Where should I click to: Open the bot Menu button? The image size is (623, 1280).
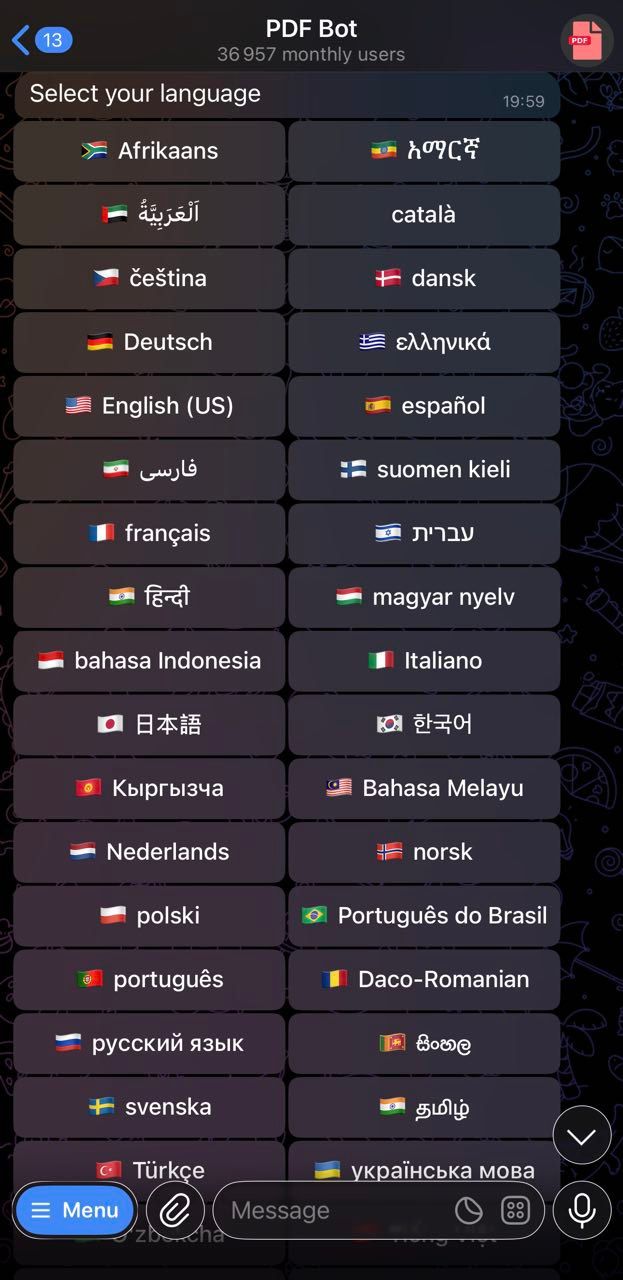coord(75,1210)
